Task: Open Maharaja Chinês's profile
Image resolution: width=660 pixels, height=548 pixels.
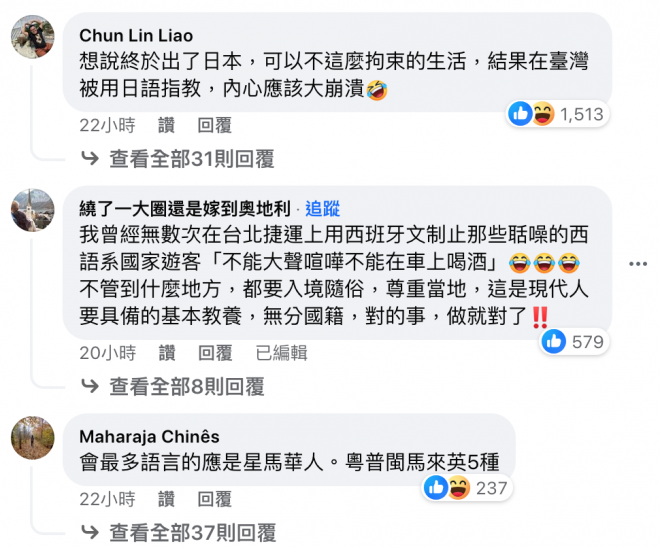Action: 148,437
